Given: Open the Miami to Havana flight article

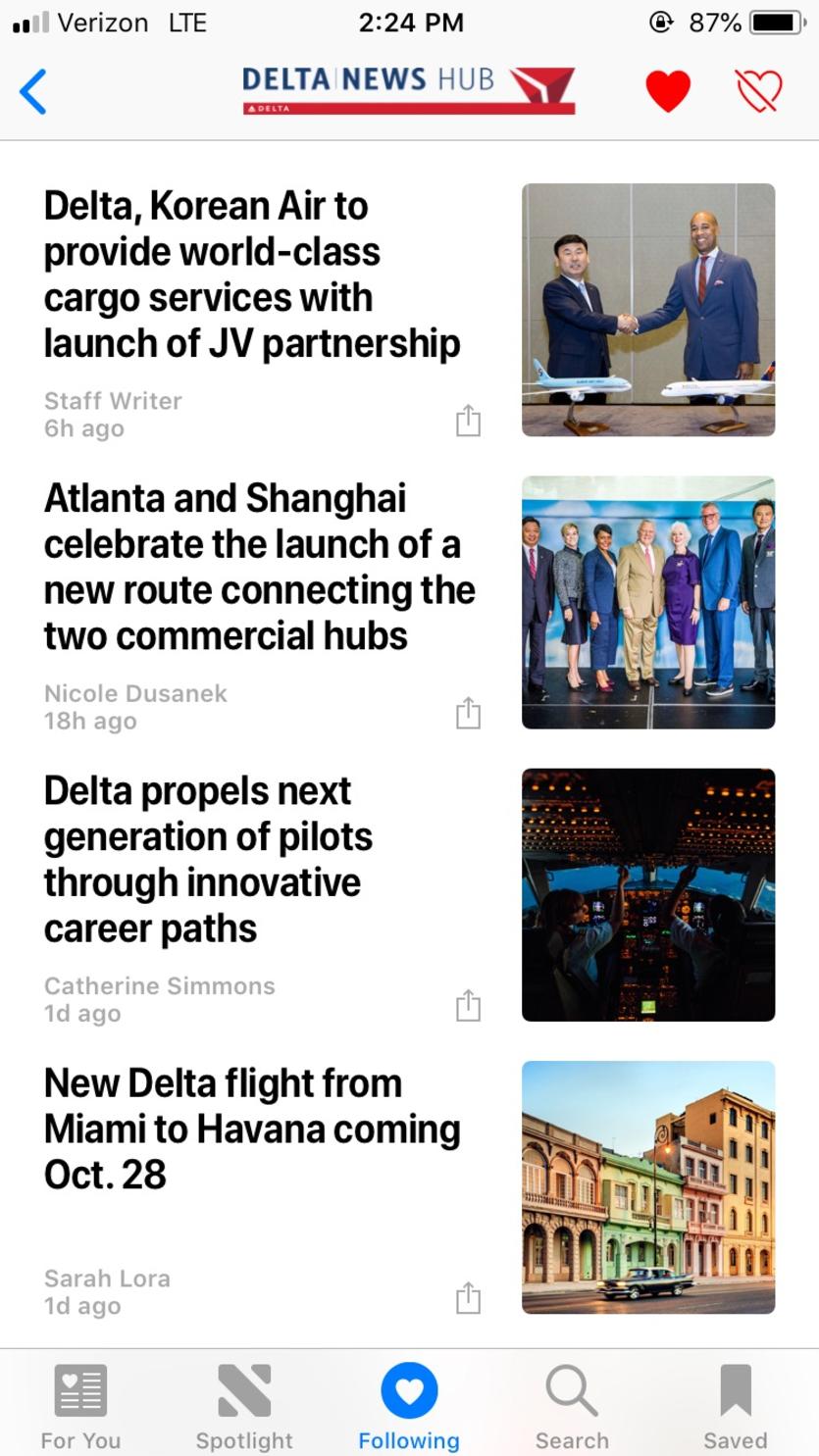Looking at the screenshot, I should click(252, 1129).
